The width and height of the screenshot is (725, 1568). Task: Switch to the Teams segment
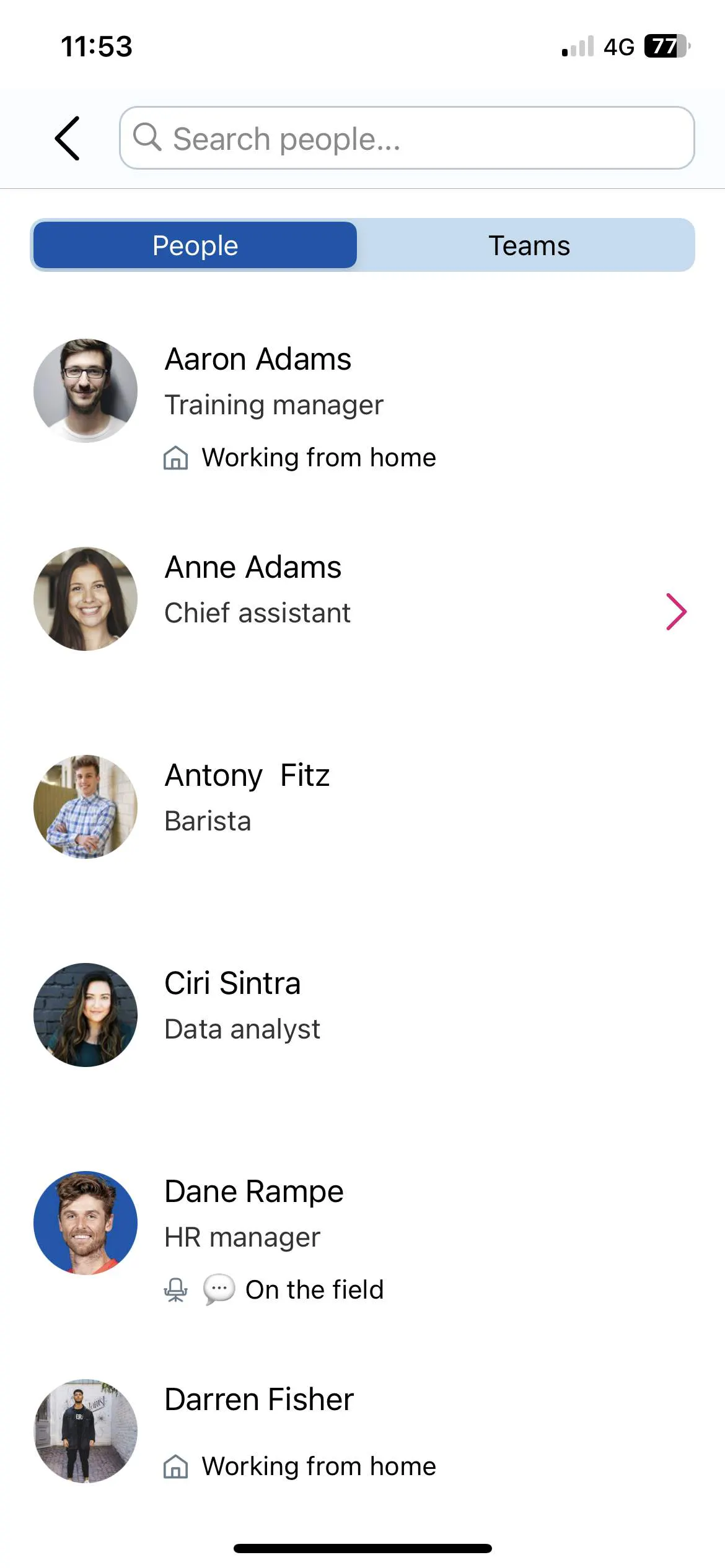click(529, 246)
